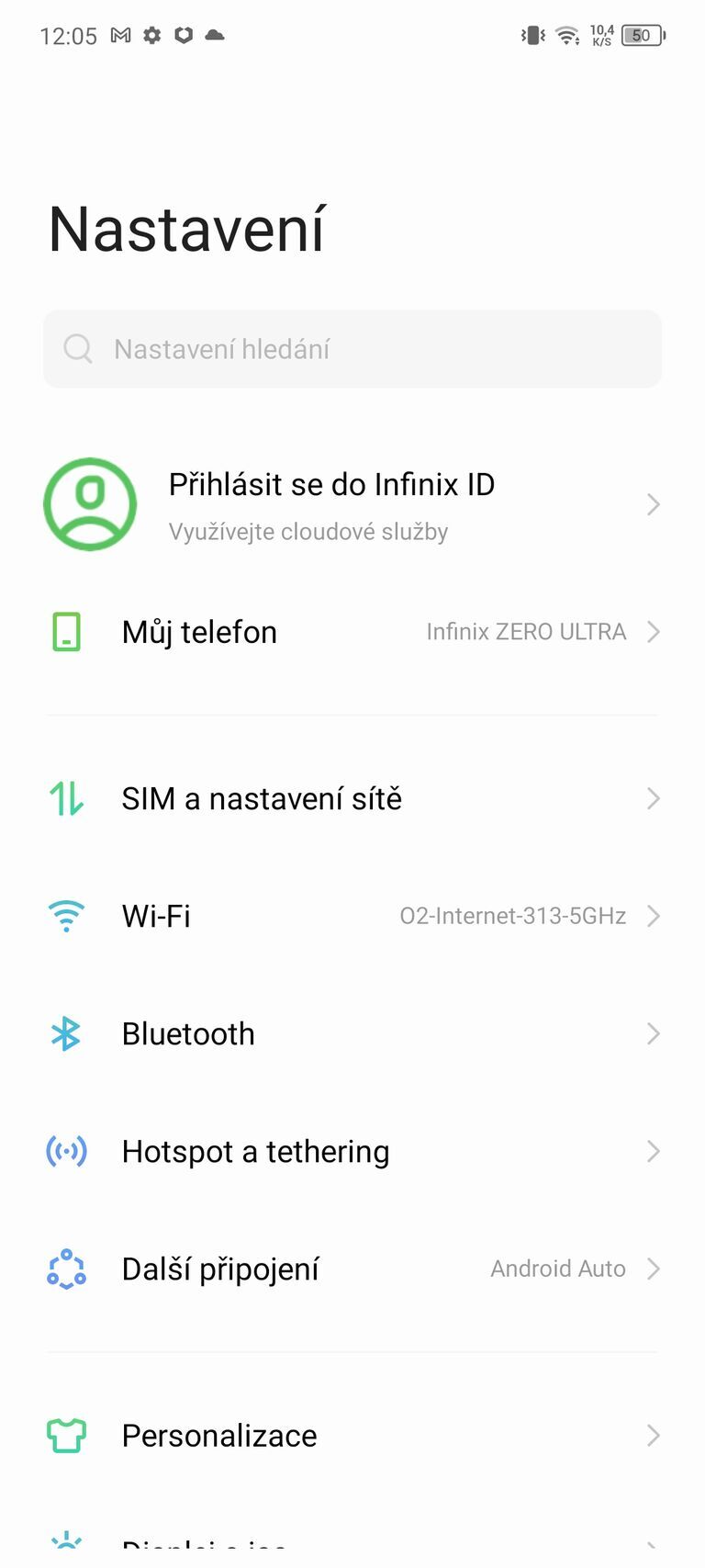The height and width of the screenshot is (1568, 705).
Task: Open Bluetooth details via the chevron arrow
Action: coord(653,1033)
